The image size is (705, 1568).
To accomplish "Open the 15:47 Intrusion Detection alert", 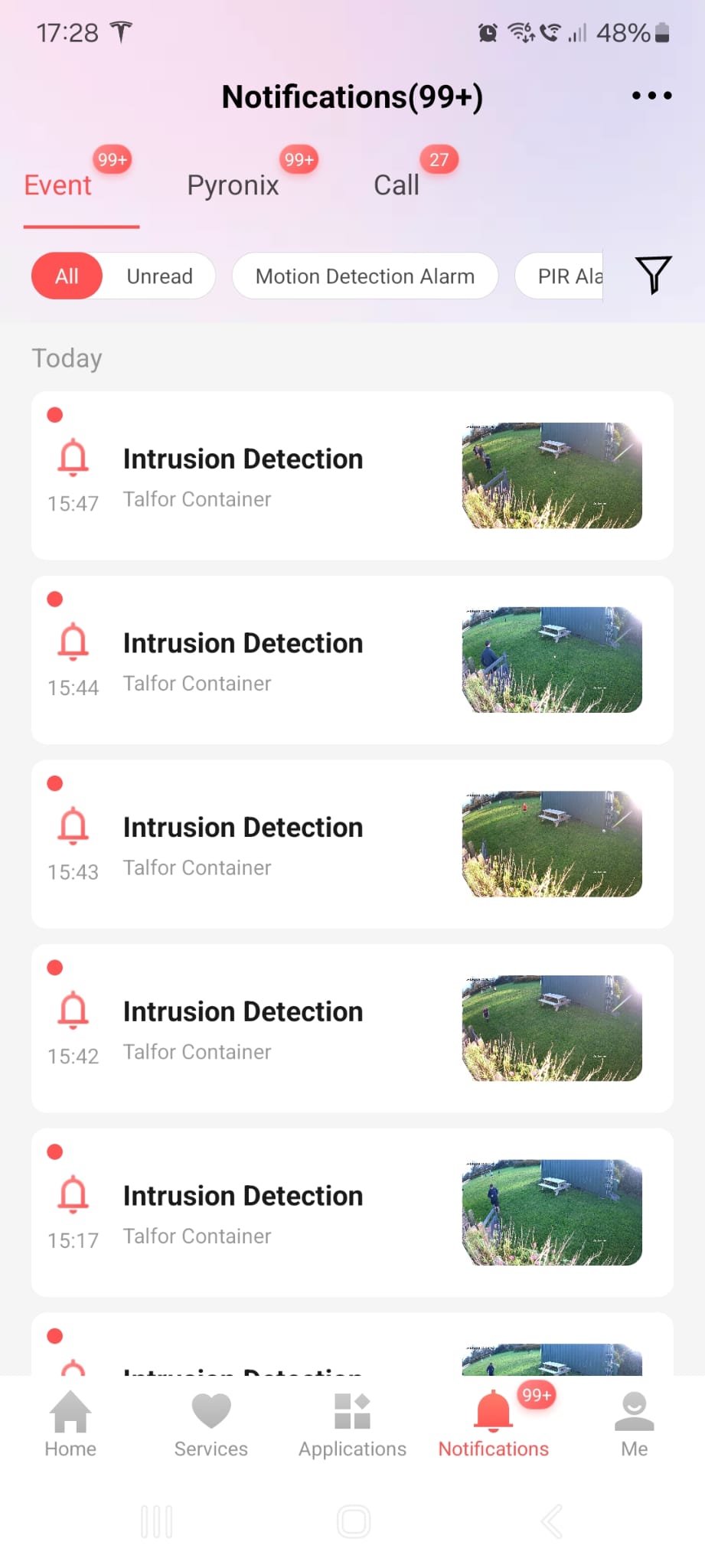I will [352, 475].
